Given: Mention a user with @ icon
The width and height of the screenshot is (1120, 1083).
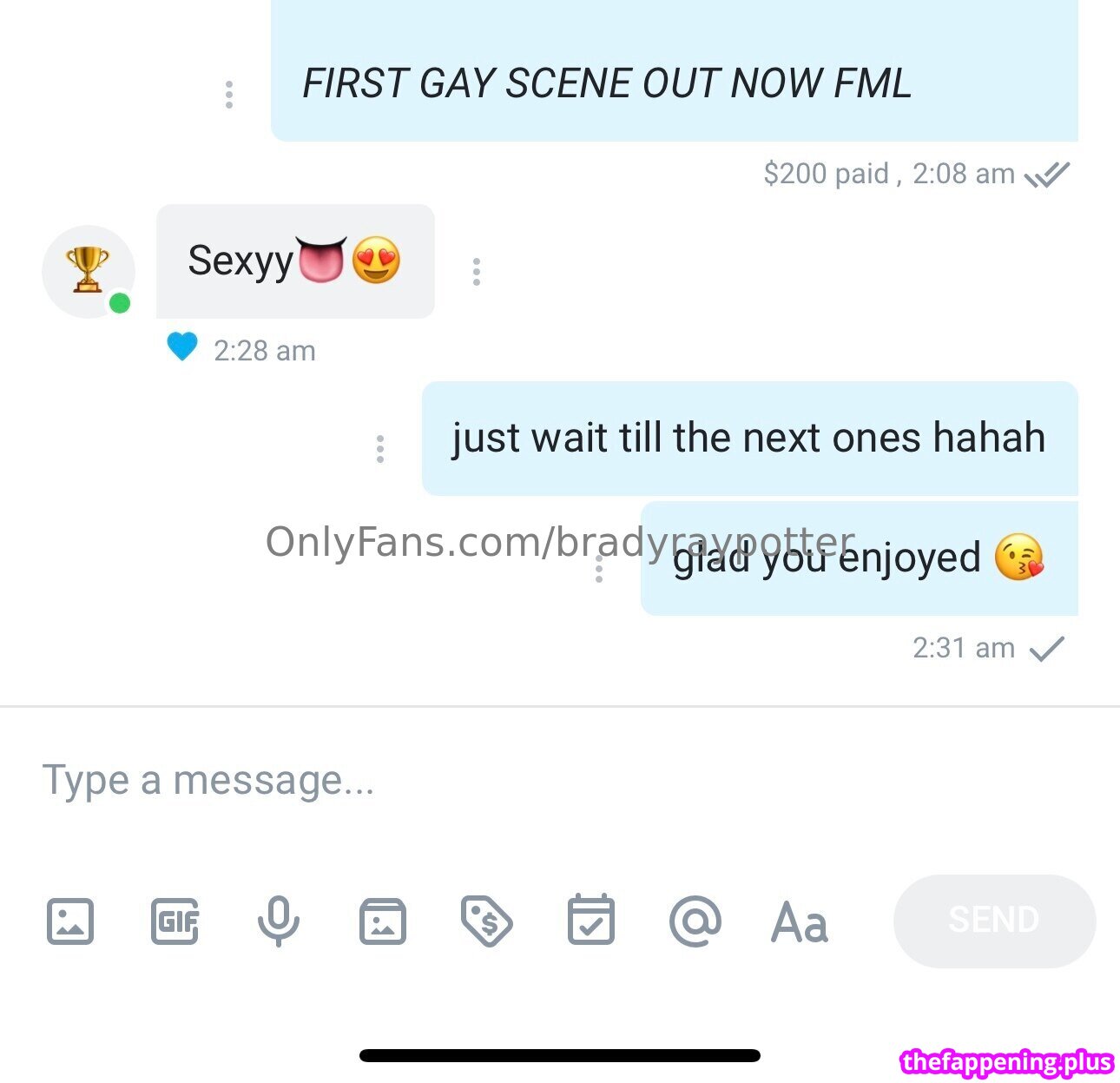Looking at the screenshot, I should click(x=695, y=921).
